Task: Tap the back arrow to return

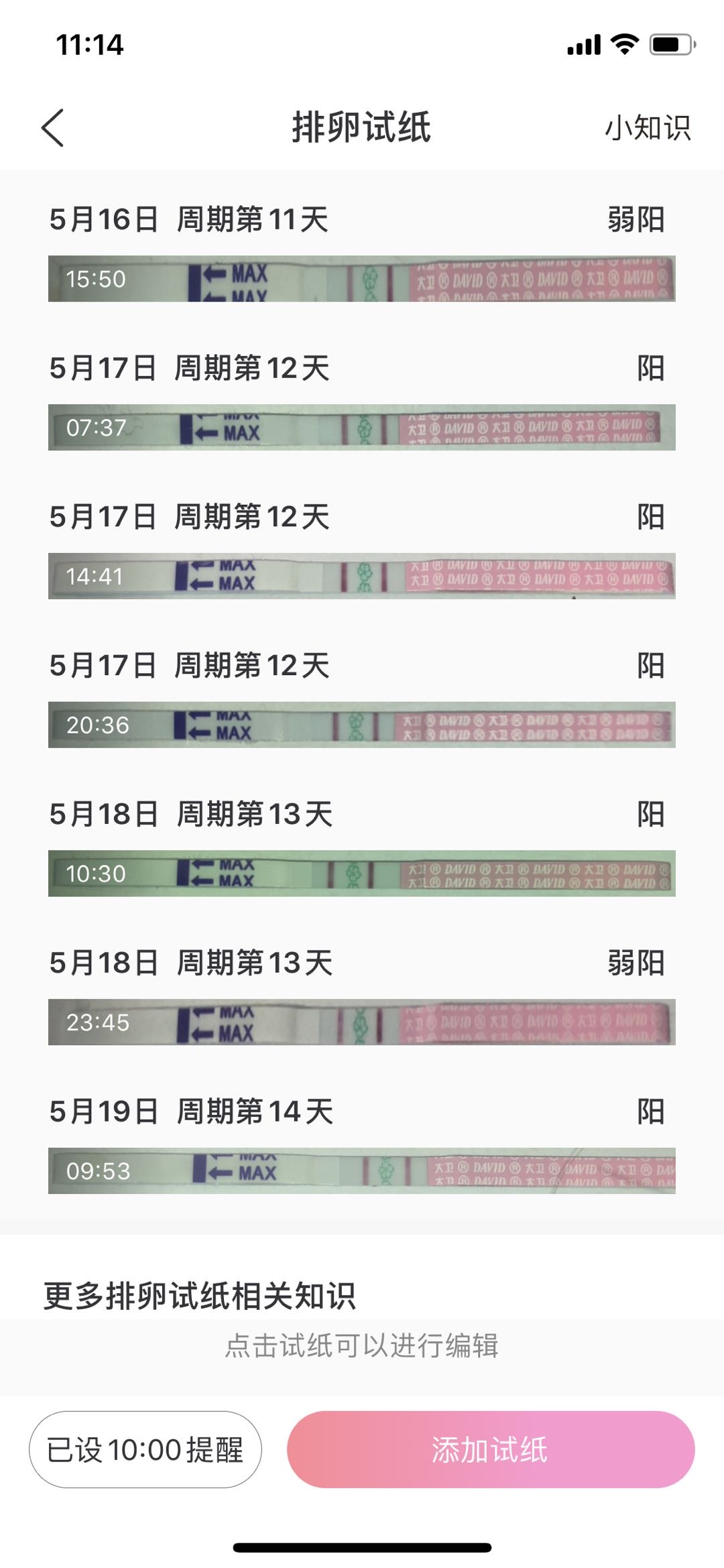Action: 52,127
